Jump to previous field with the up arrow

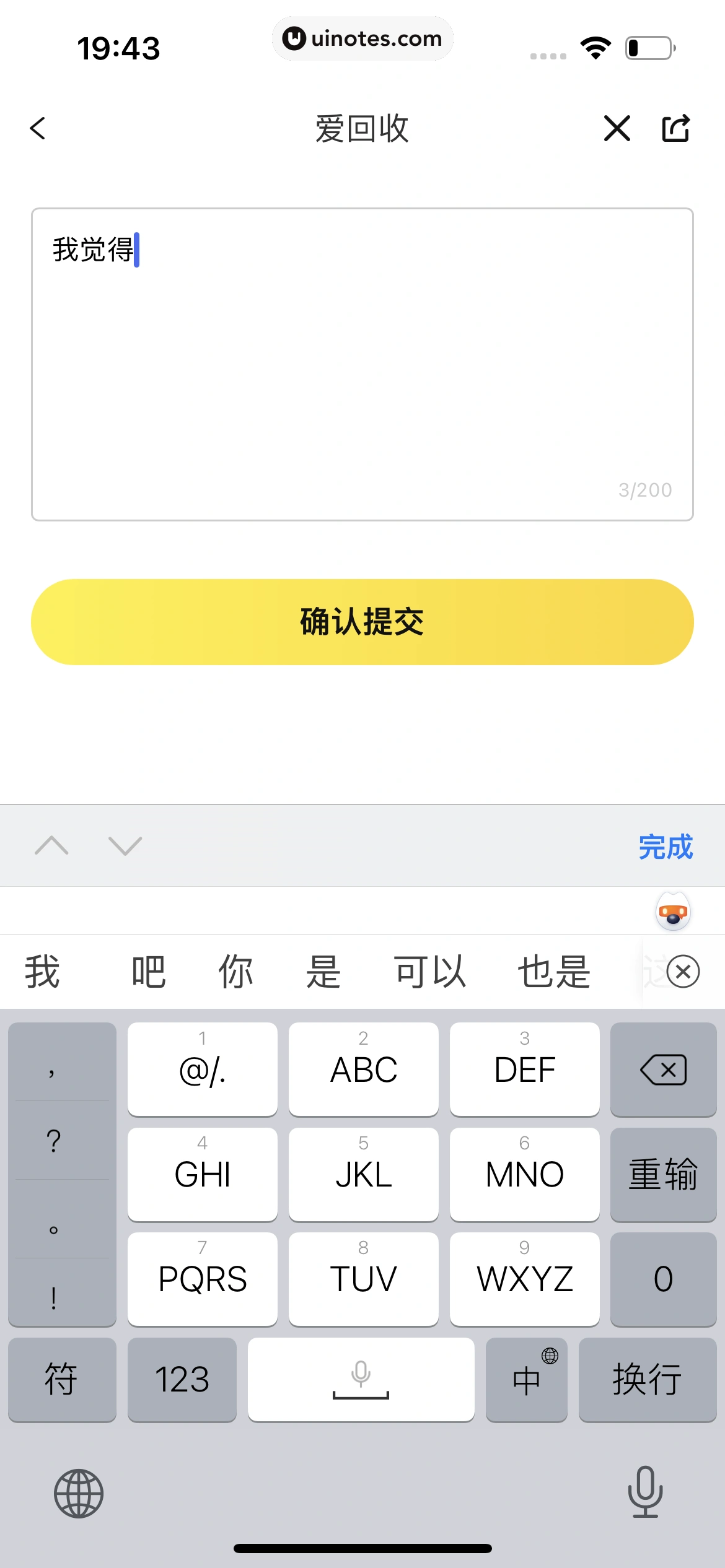click(x=52, y=846)
